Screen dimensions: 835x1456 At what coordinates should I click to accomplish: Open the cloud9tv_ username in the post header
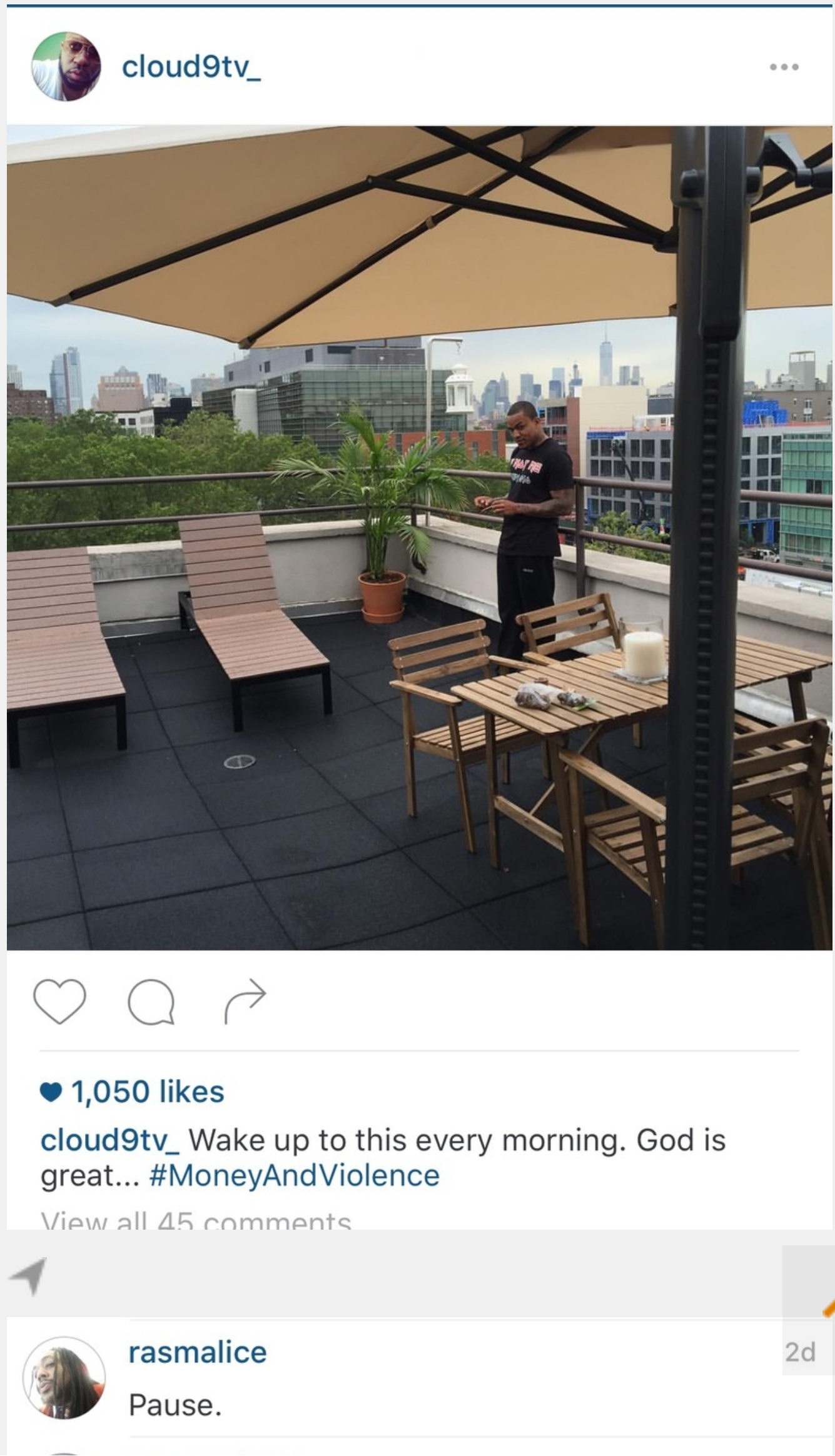click(191, 66)
